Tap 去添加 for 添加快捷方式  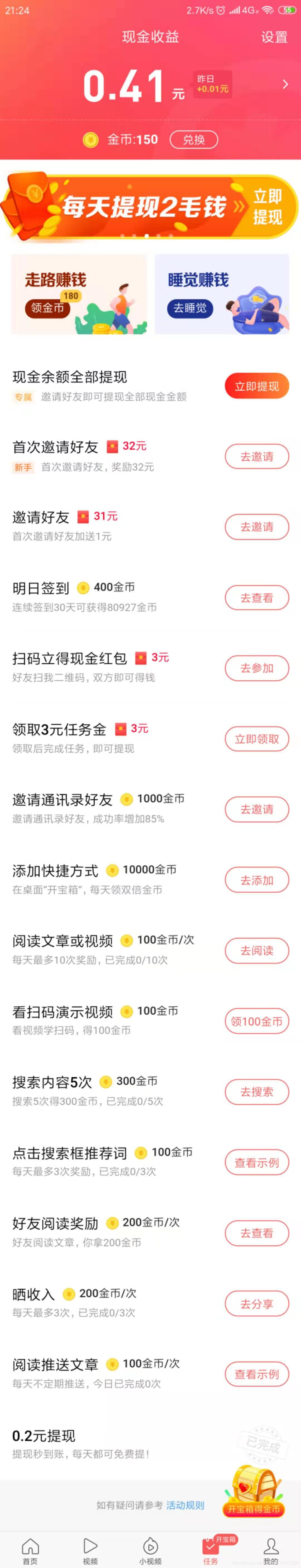coord(256,880)
